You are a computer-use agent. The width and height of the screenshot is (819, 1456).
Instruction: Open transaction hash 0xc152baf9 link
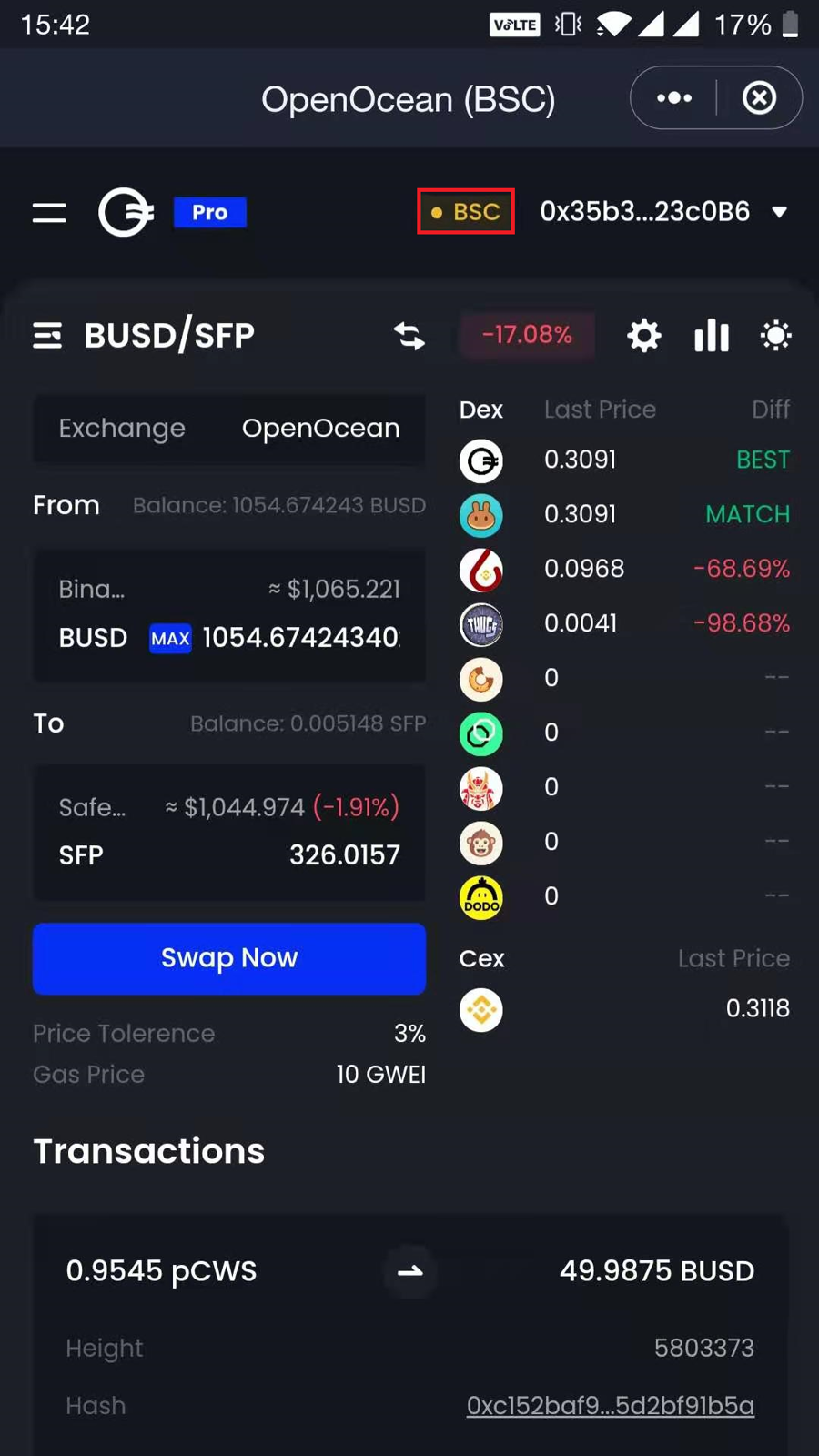[610, 1406]
